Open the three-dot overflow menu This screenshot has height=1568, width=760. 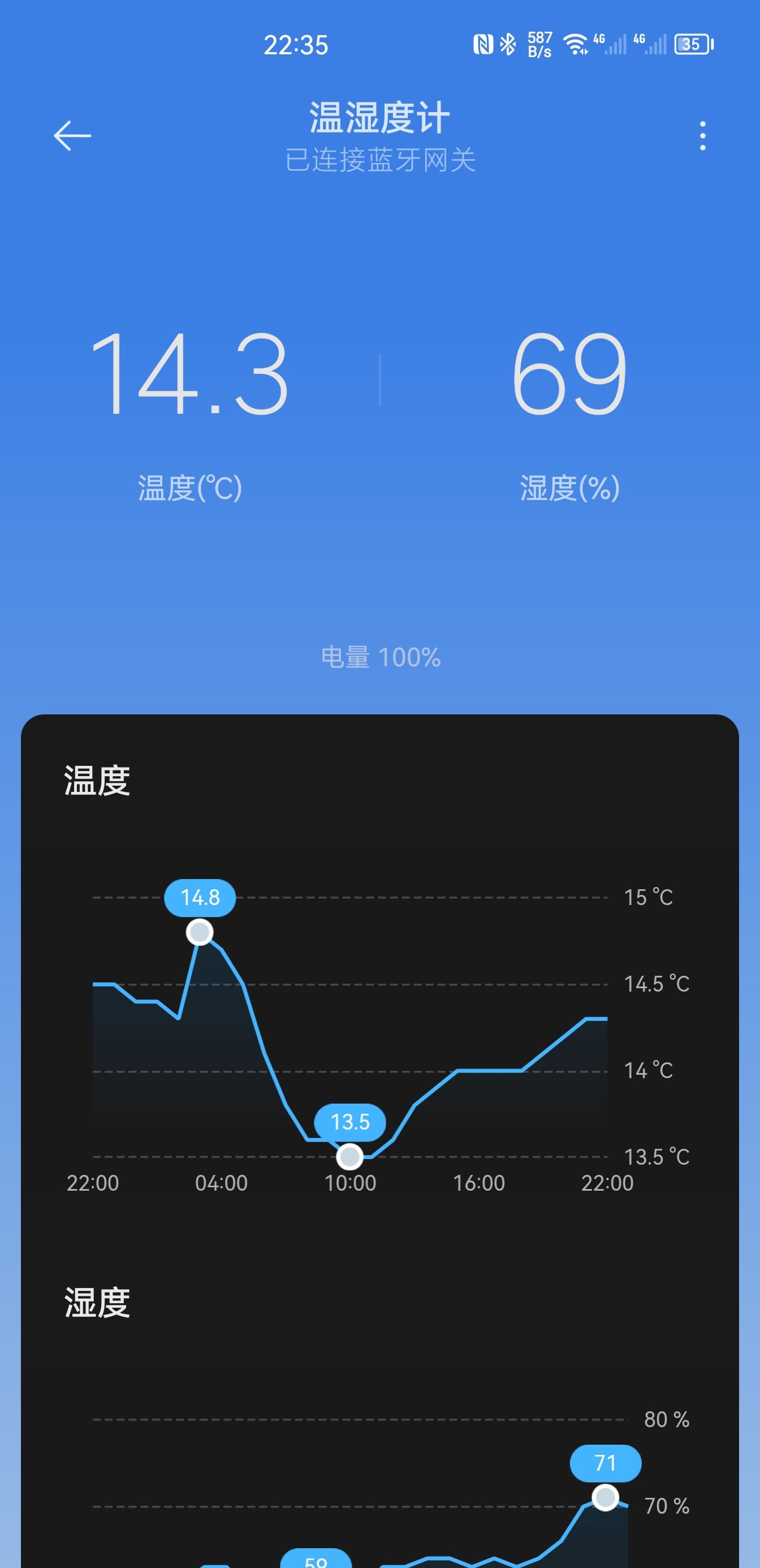[703, 135]
